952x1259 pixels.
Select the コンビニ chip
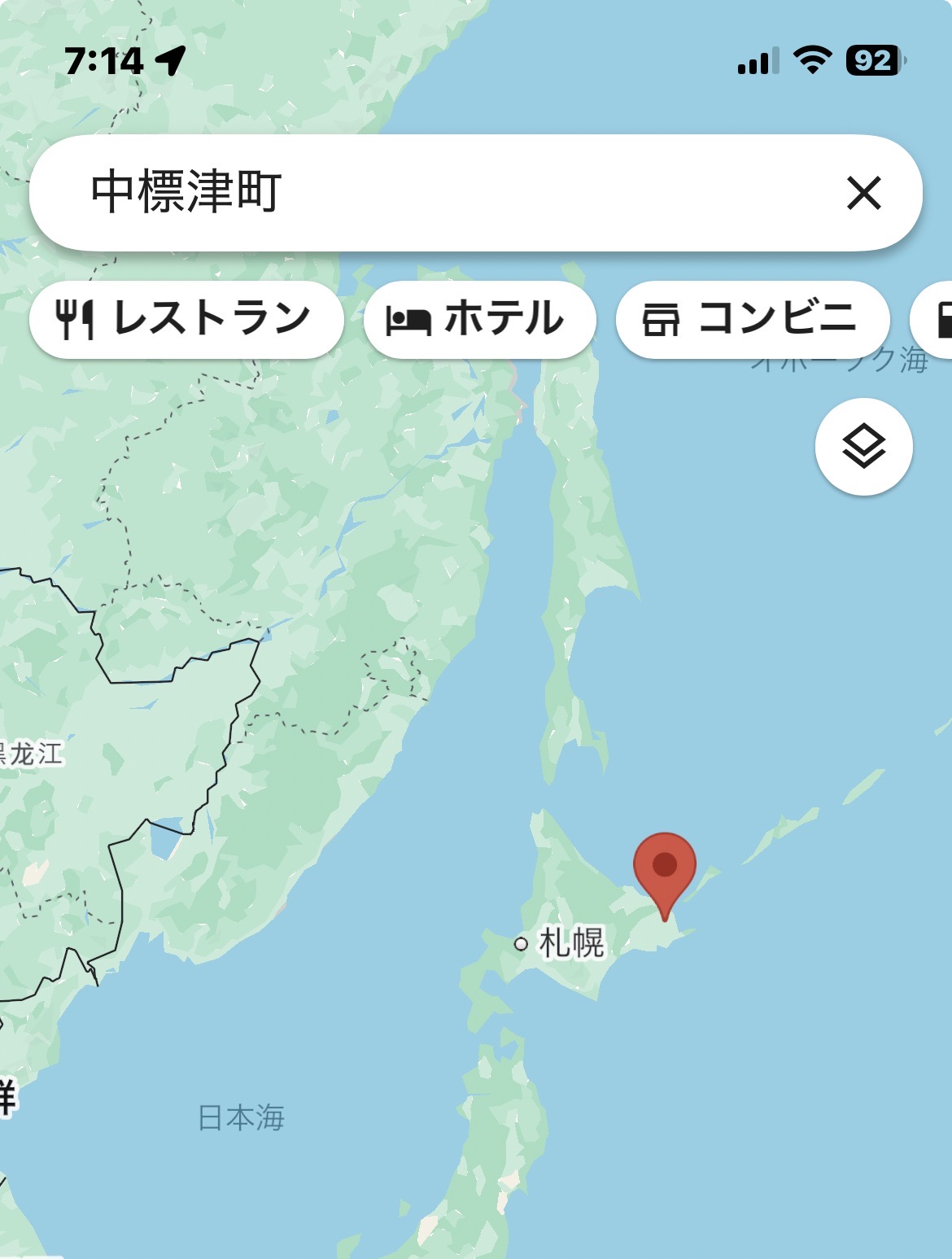(x=752, y=319)
